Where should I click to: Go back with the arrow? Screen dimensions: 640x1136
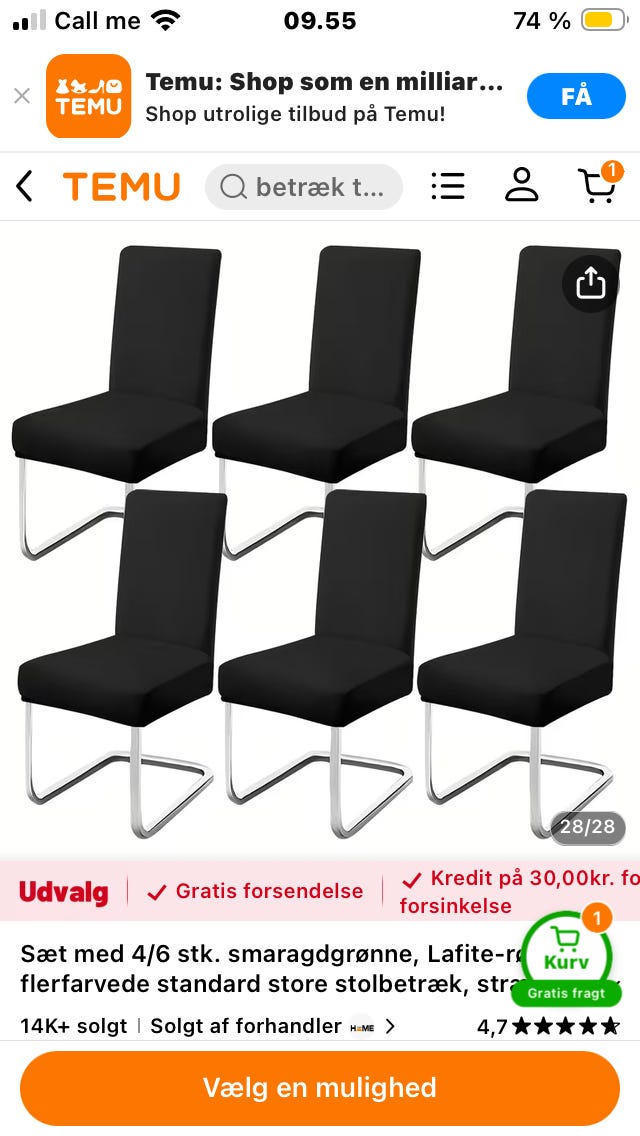click(x=25, y=186)
